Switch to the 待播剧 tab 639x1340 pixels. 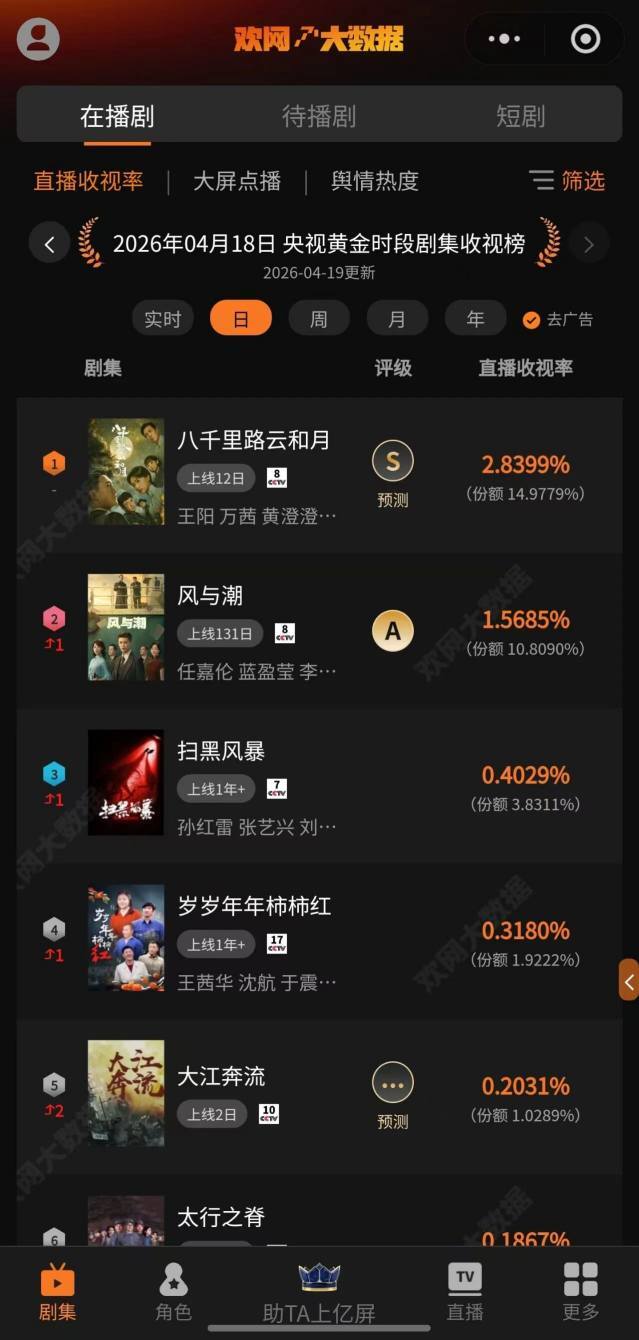point(319,116)
